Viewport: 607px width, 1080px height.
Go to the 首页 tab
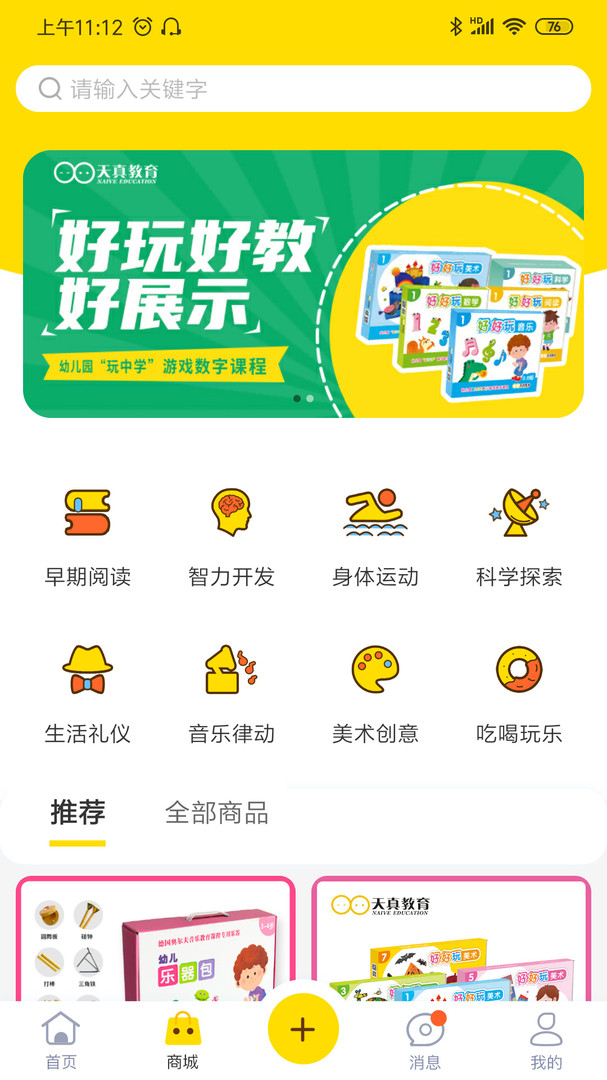(61, 1041)
